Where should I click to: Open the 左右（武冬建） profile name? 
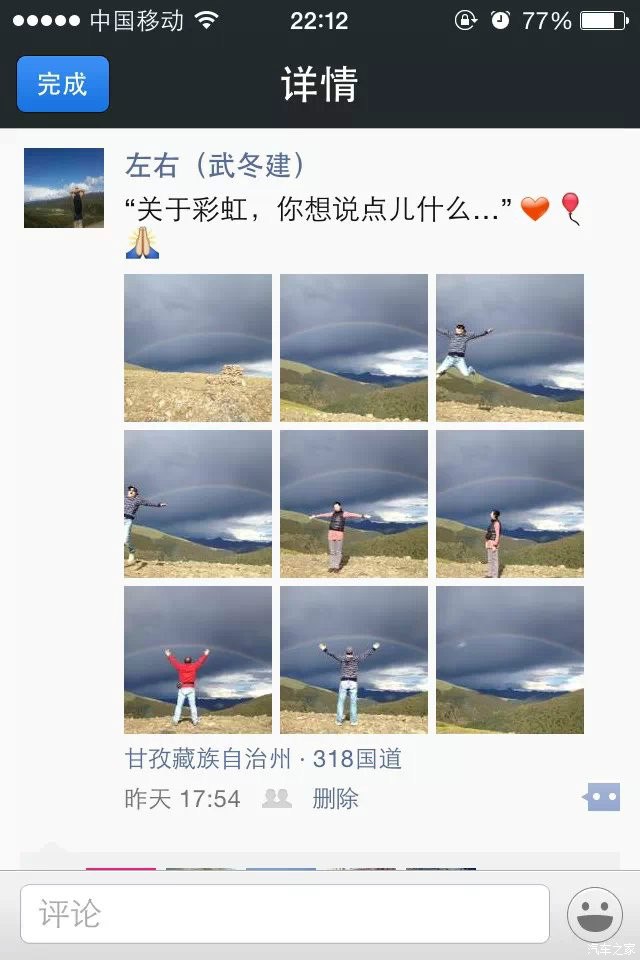pyautogui.click(x=215, y=165)
